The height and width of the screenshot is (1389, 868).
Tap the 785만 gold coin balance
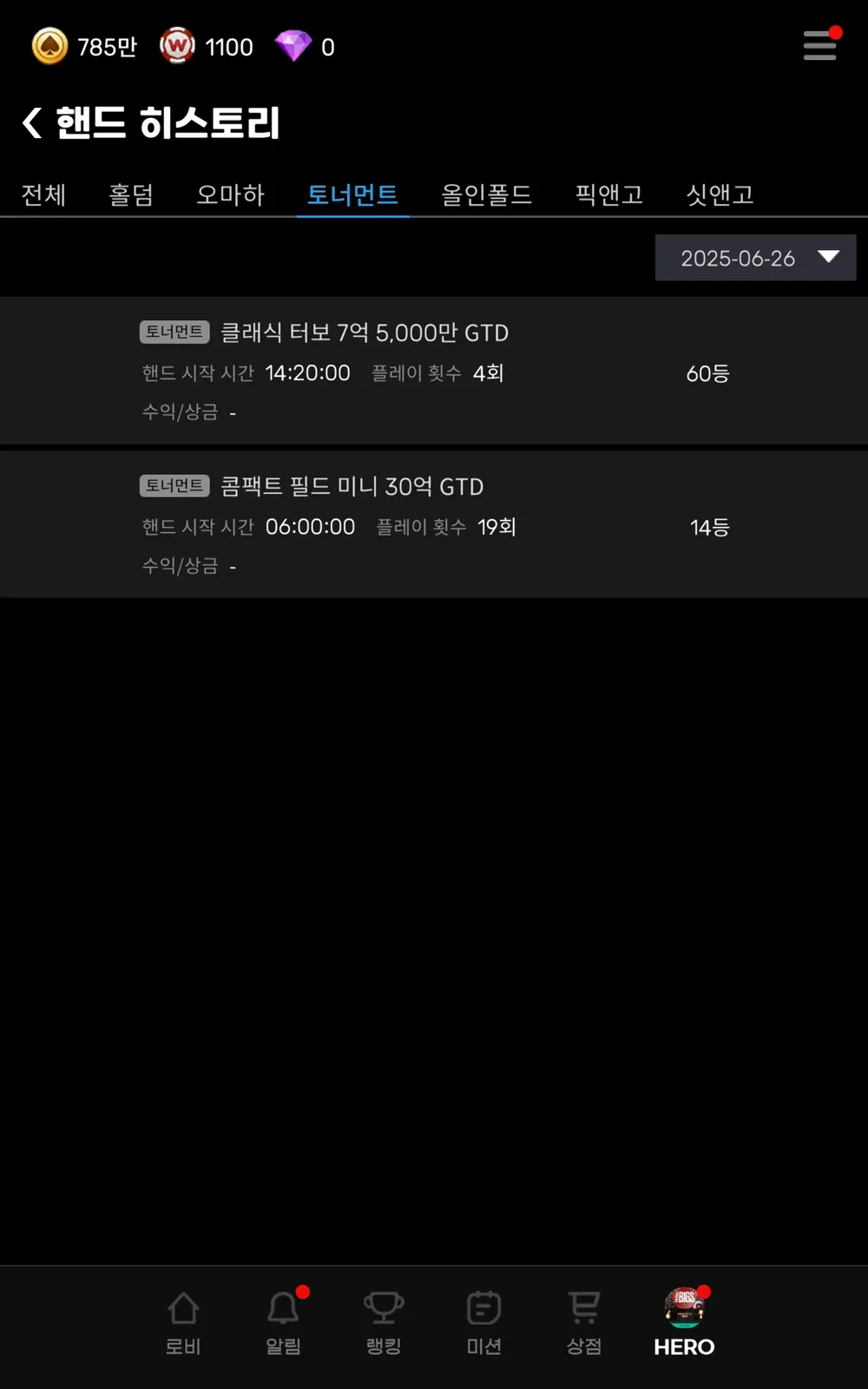coord(85,47)
